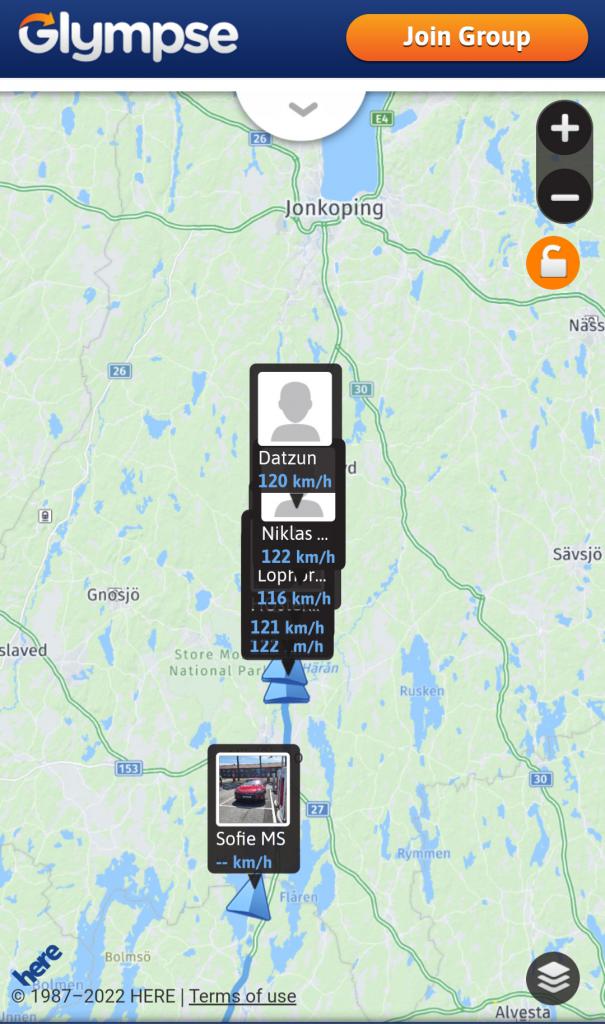Open the map layers selector

click(552, 978)
